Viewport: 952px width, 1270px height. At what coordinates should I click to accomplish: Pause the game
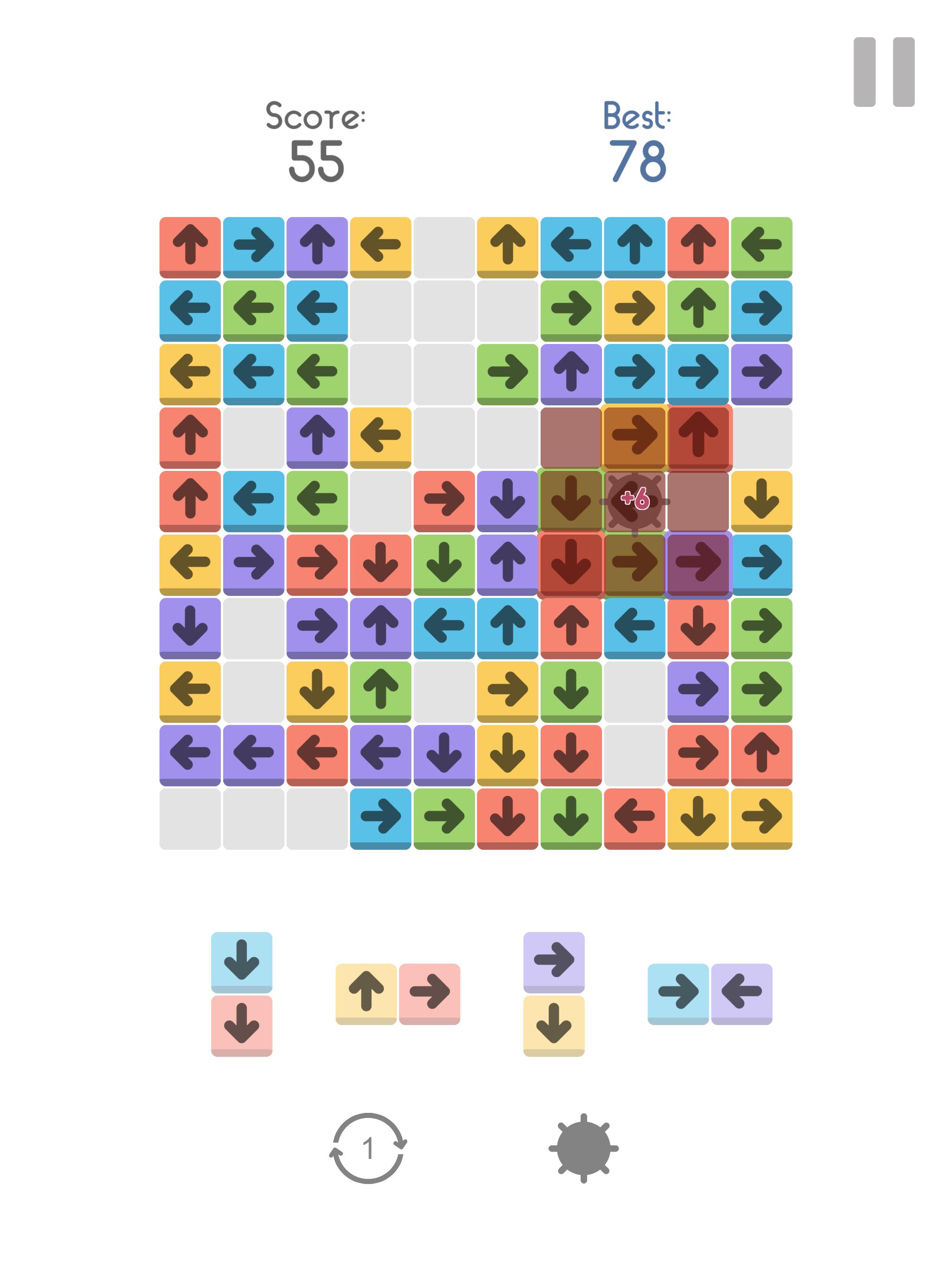tap(883, 72)
